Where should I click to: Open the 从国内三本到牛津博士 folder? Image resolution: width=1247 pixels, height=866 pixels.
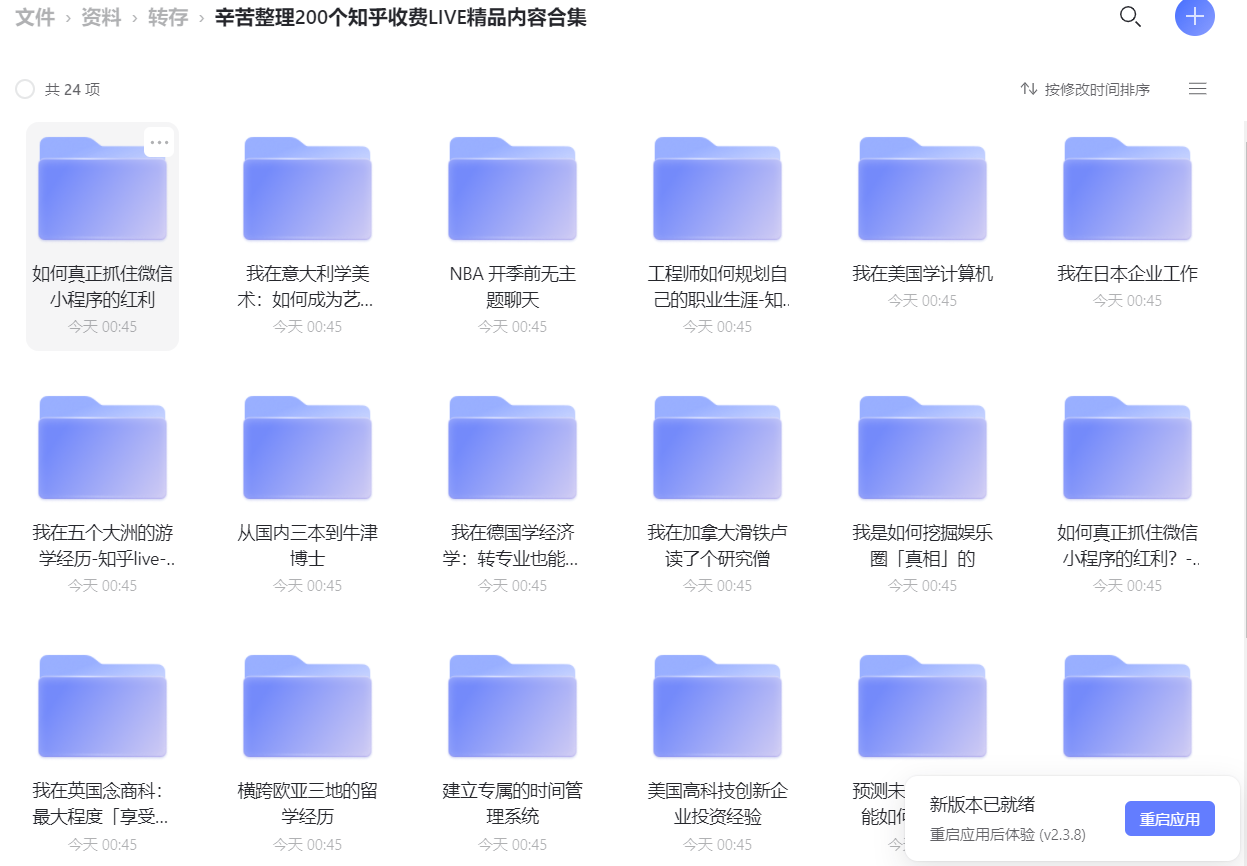(307, 448)
